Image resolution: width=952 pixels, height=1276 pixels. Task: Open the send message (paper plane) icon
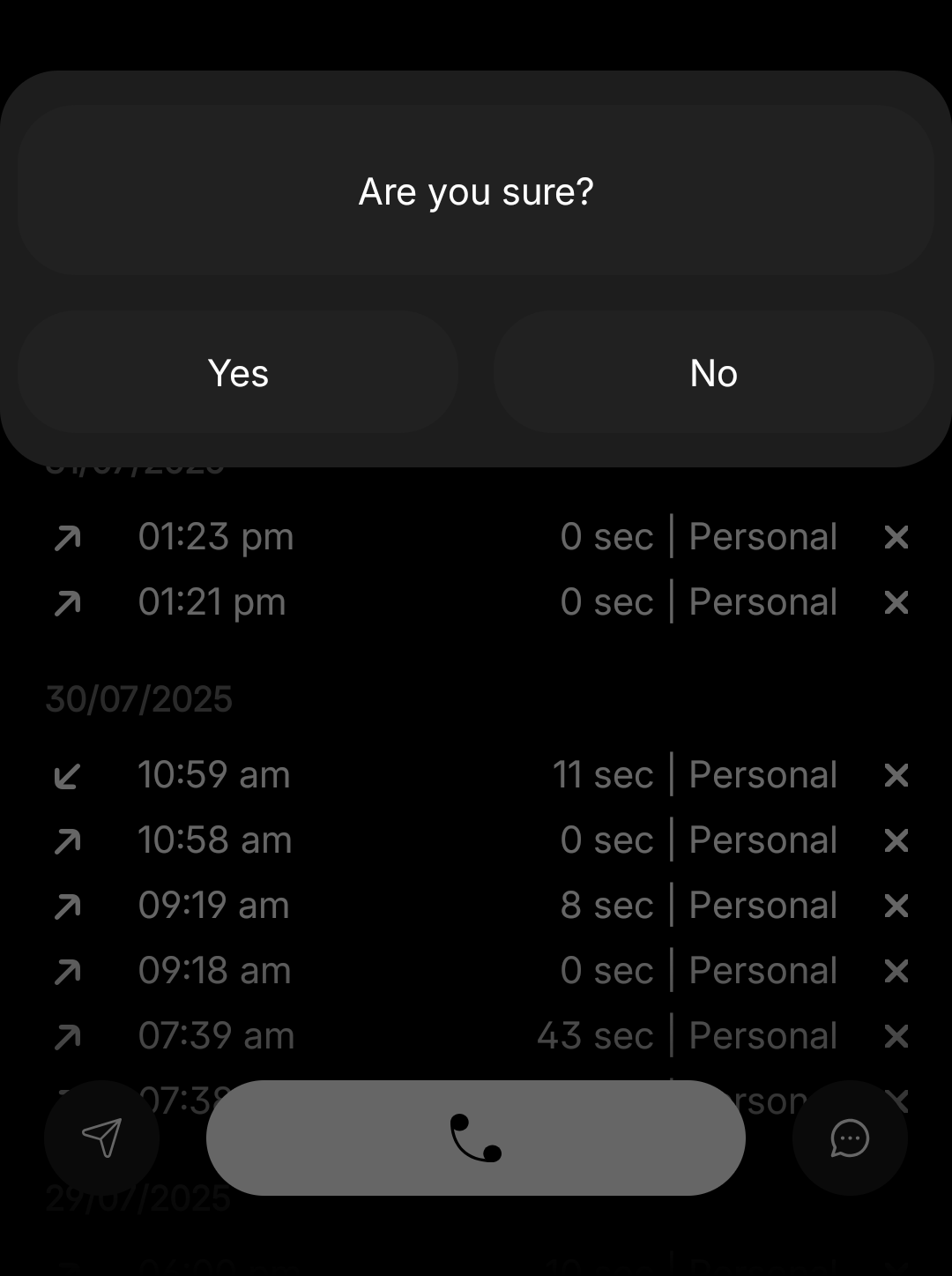pyautogui.click(x=101, y=1138)
